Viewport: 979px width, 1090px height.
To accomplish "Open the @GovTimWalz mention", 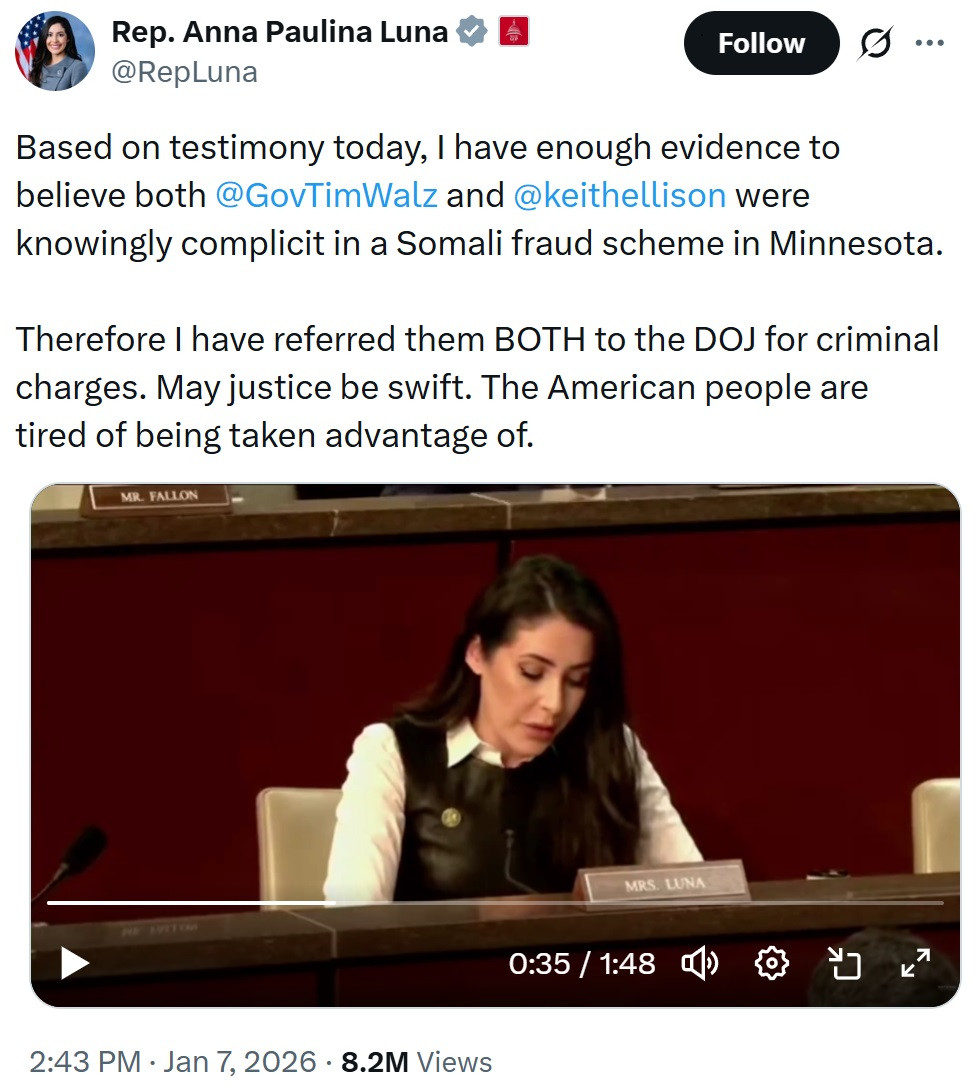I will pyautogui.click(x=326, y=194).
